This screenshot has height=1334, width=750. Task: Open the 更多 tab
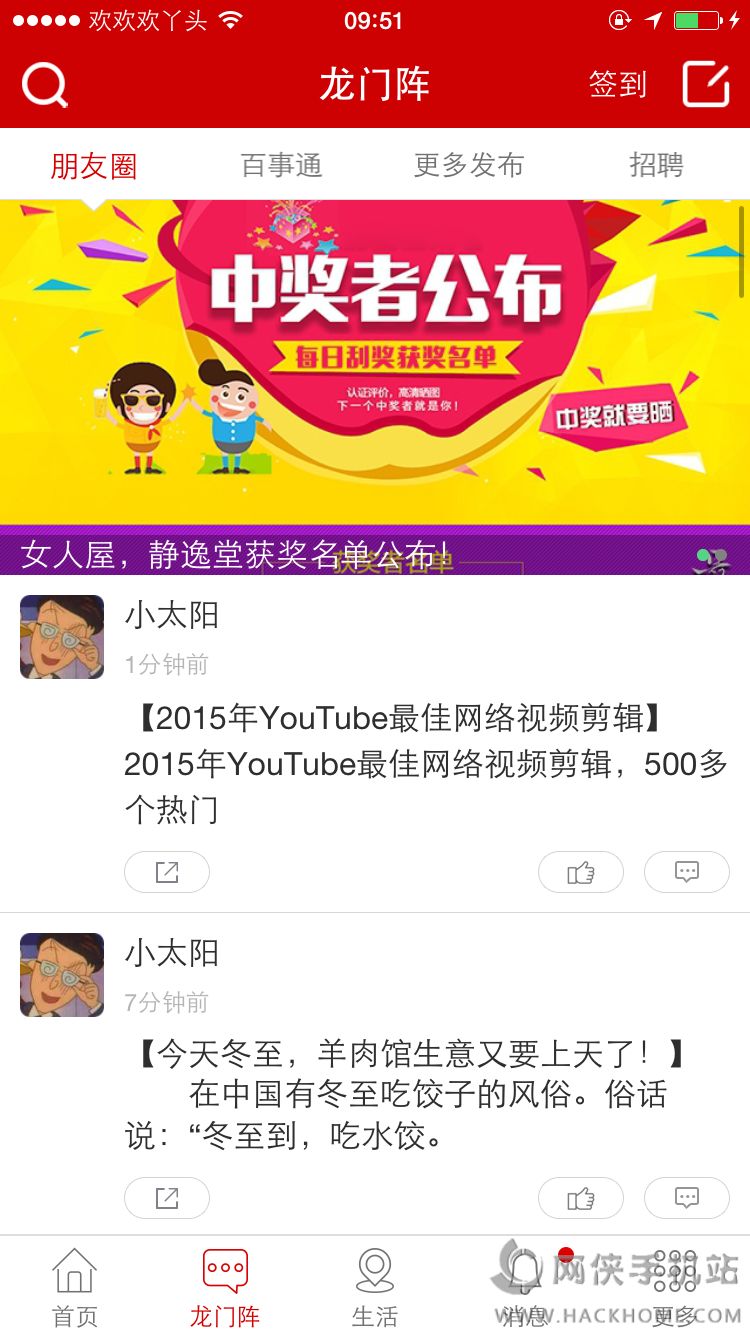click(x=675, y=1287)
